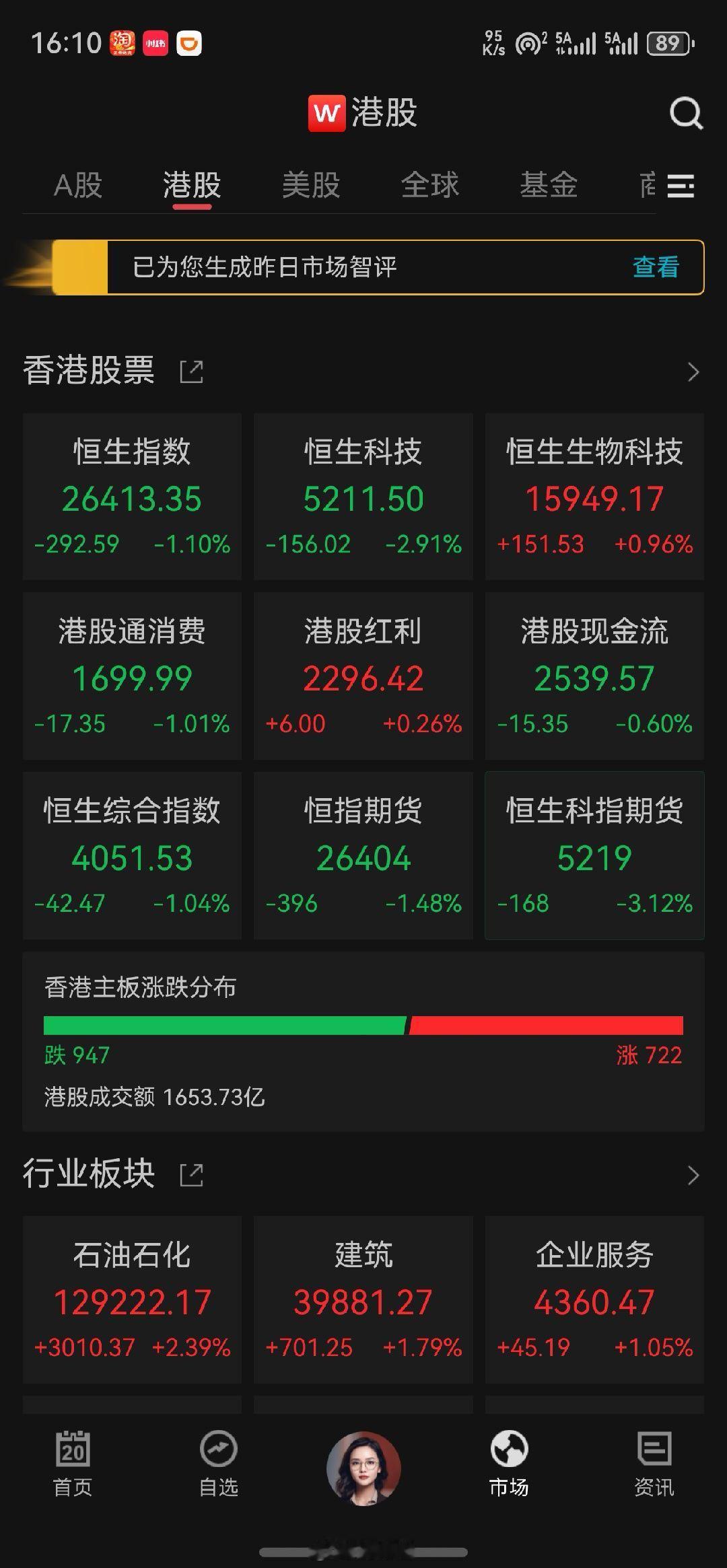Click 查看 on the market review banner
727x1568 pixels.
tap(654, 267)
